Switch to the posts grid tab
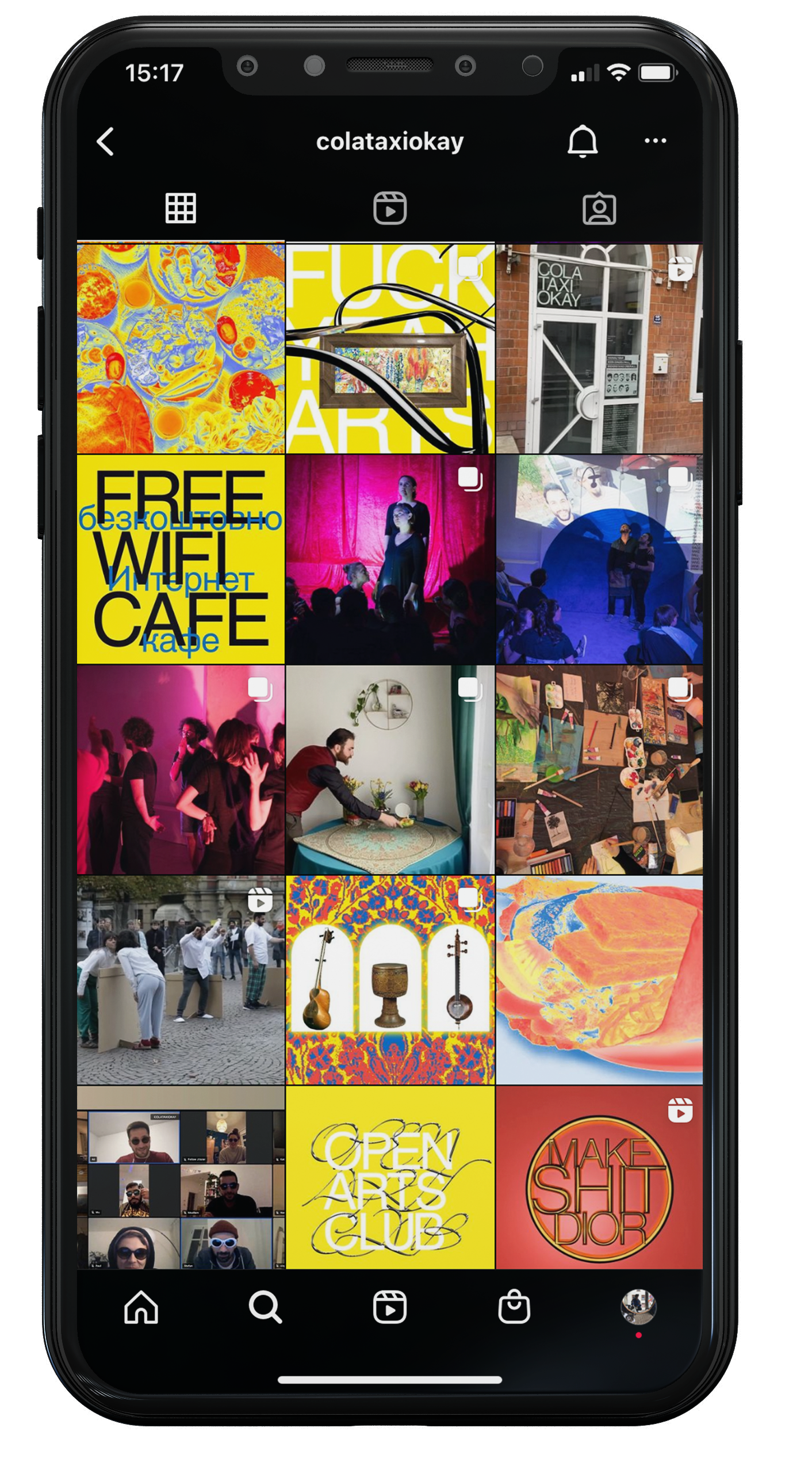Screen dimensions: 812x1462 (181, 208)
